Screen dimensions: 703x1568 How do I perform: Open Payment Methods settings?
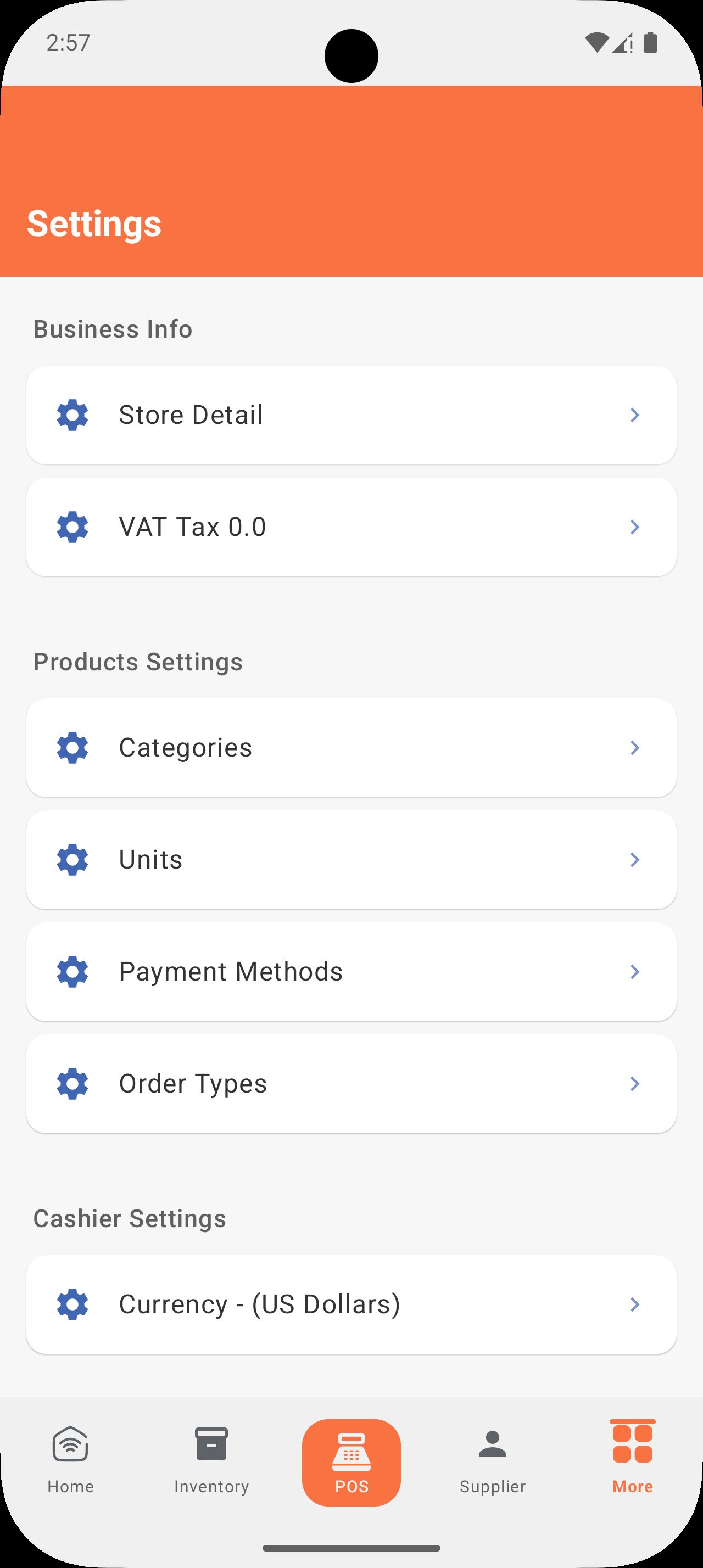click(350, 971)
